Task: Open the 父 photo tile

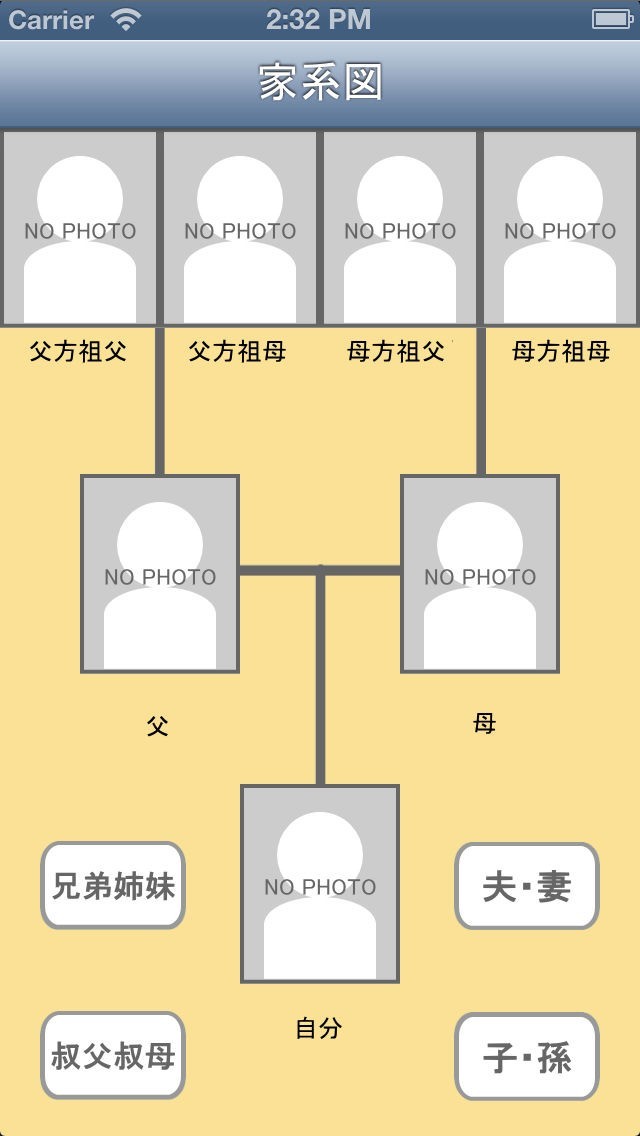Action: 160,574
